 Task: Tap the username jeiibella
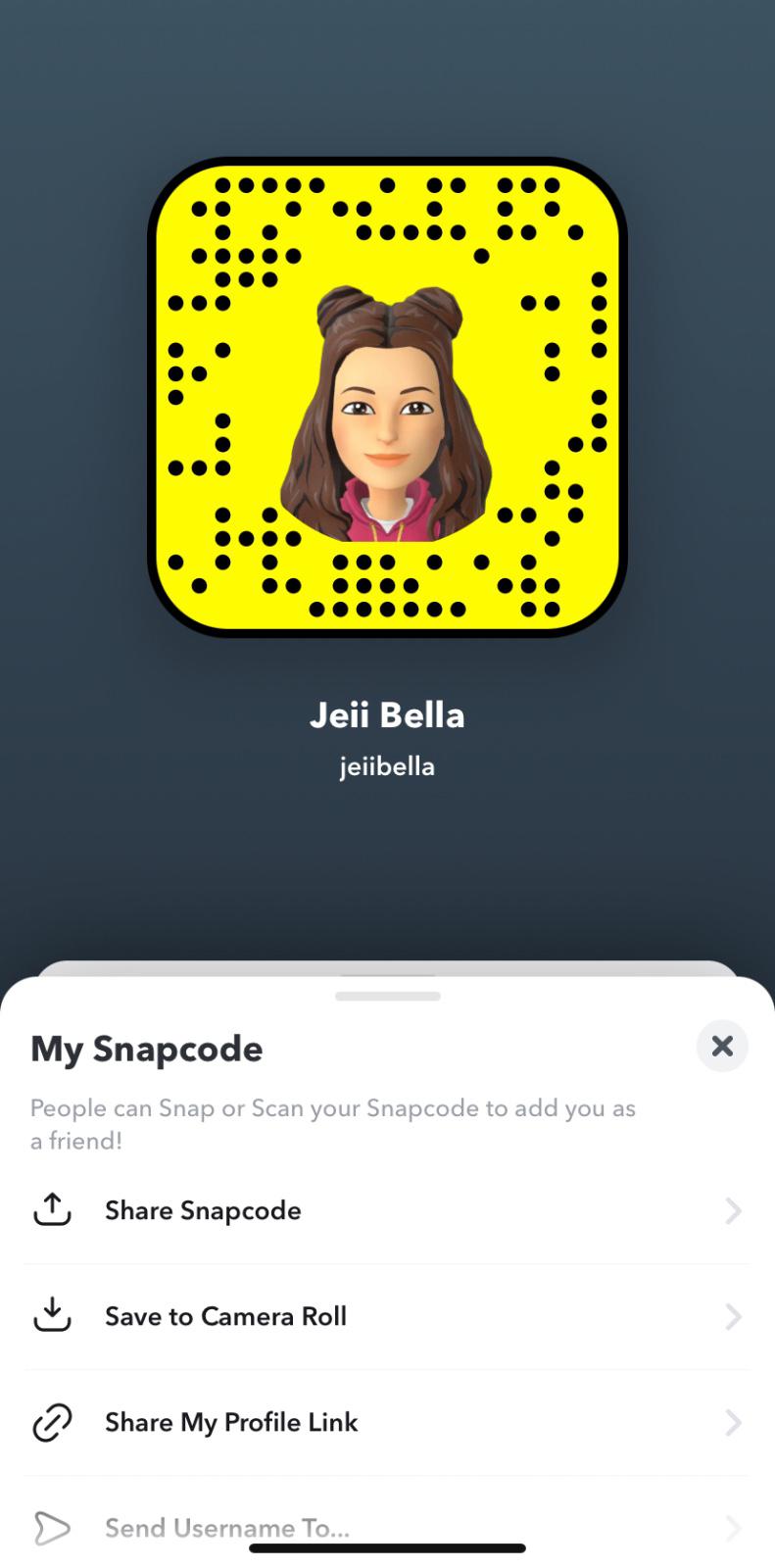(x=387, y=766)
